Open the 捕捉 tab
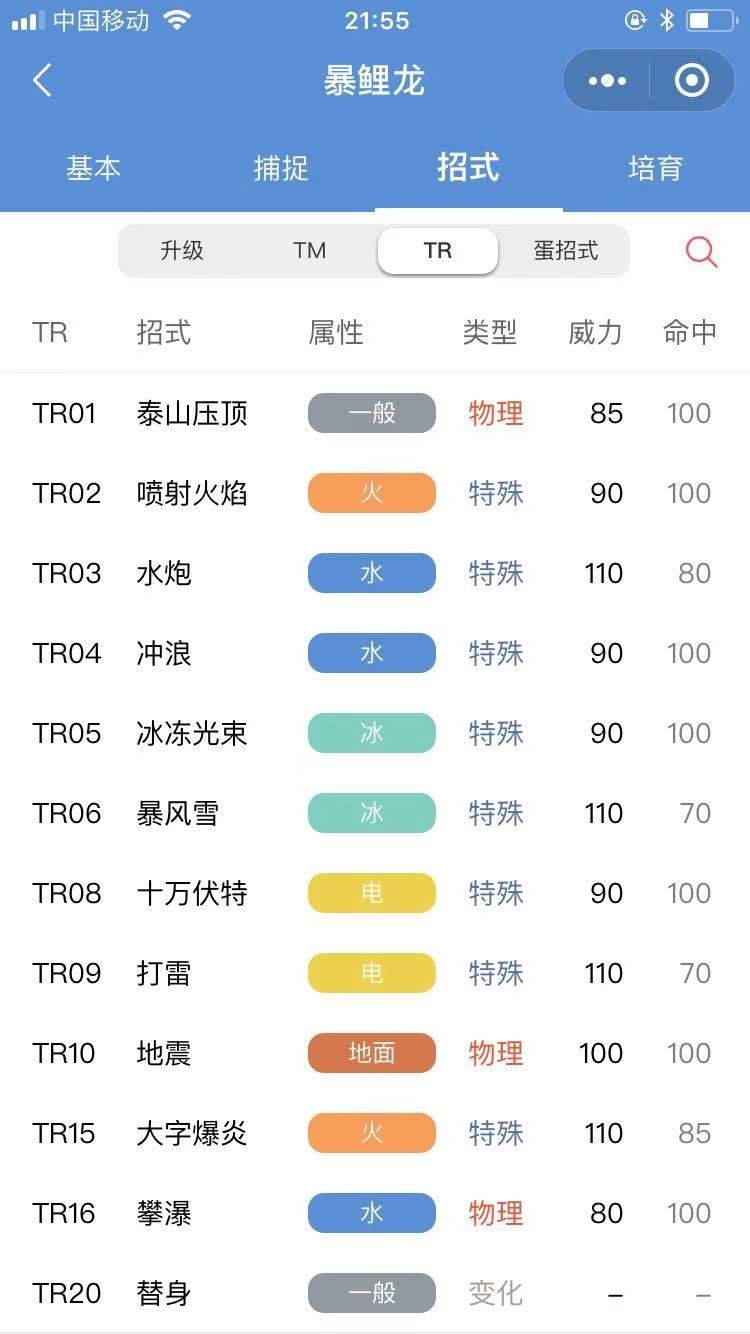750x1334 pixels. 280,169
